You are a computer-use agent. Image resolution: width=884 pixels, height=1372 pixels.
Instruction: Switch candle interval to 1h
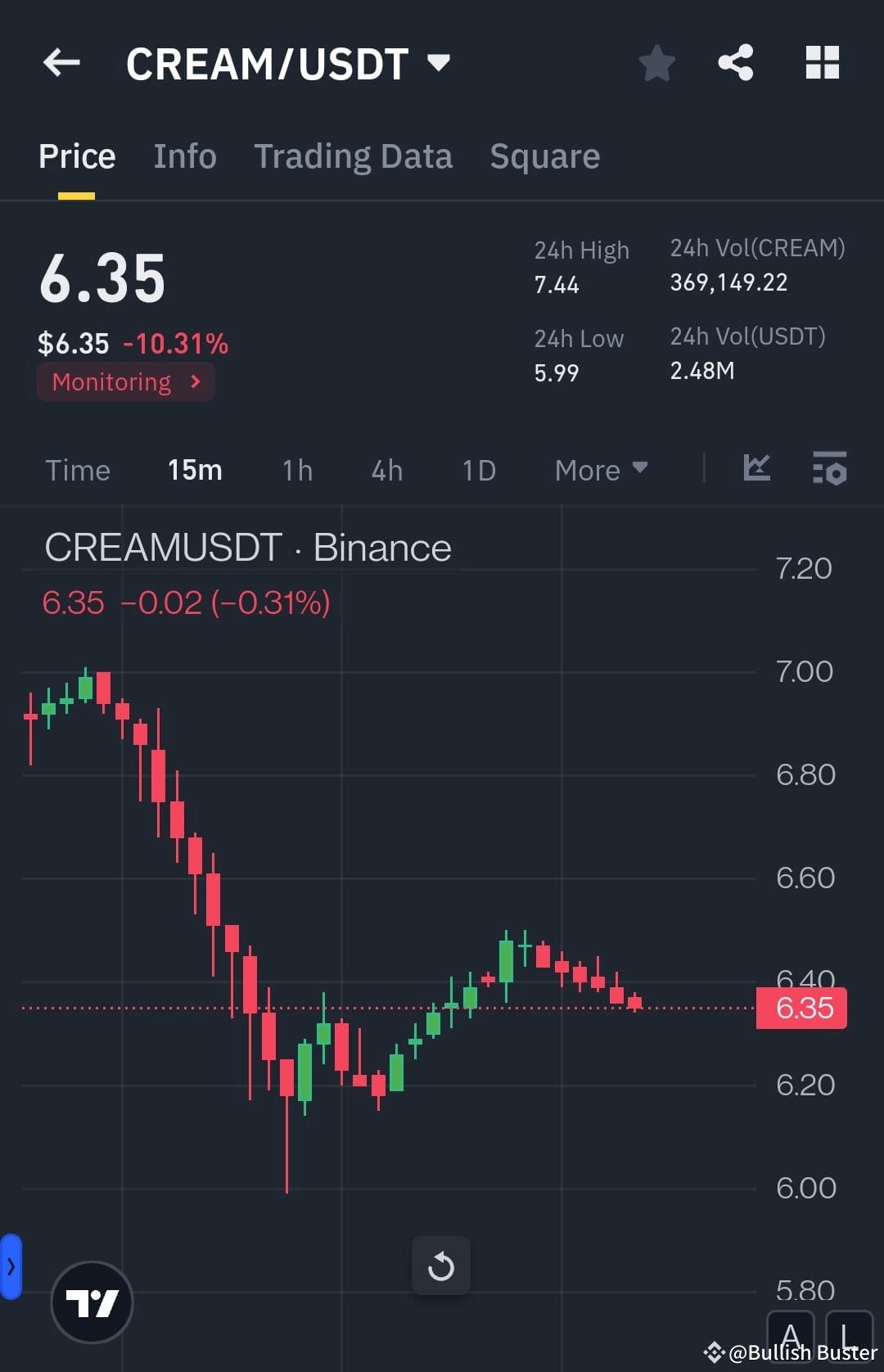click(296, 470)
